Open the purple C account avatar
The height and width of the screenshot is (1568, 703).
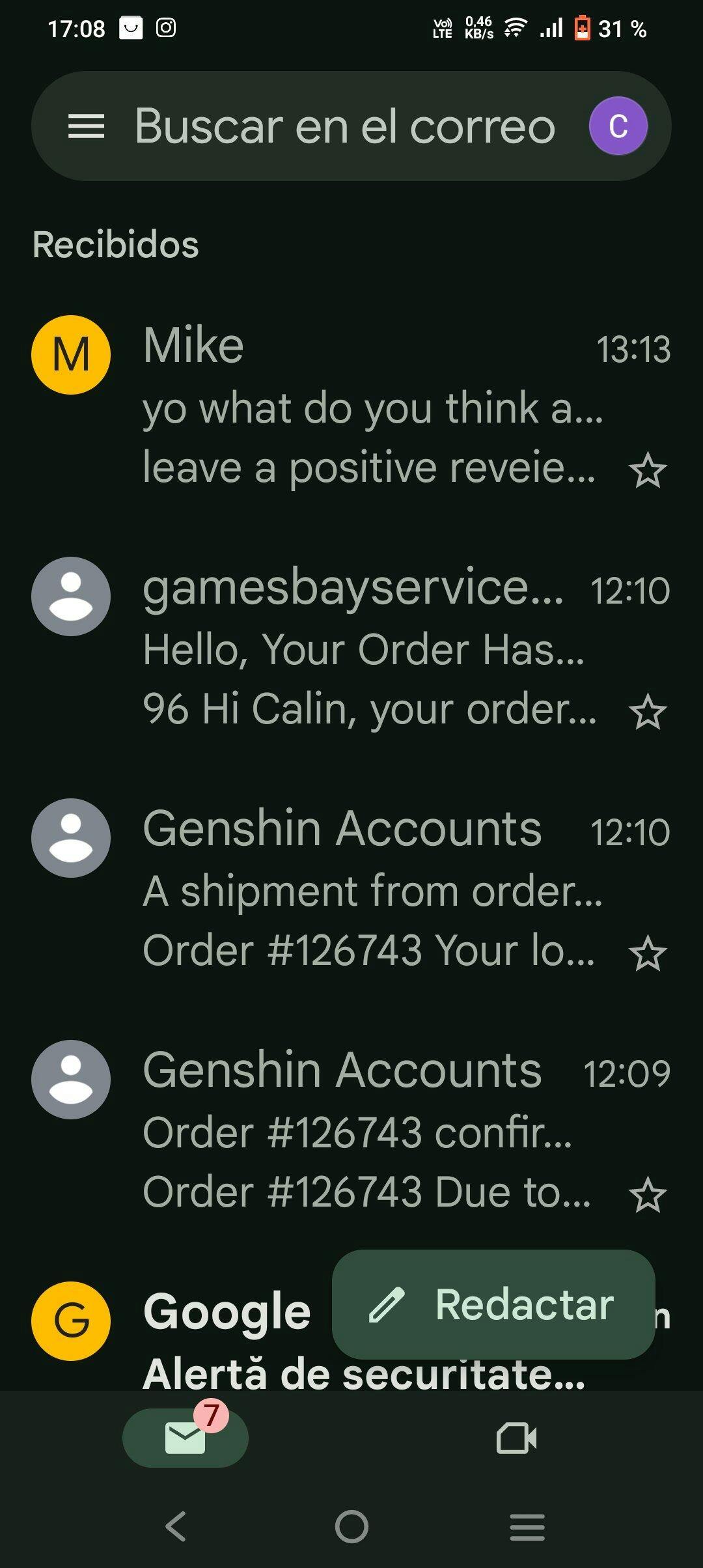click(x=618, y=126)
